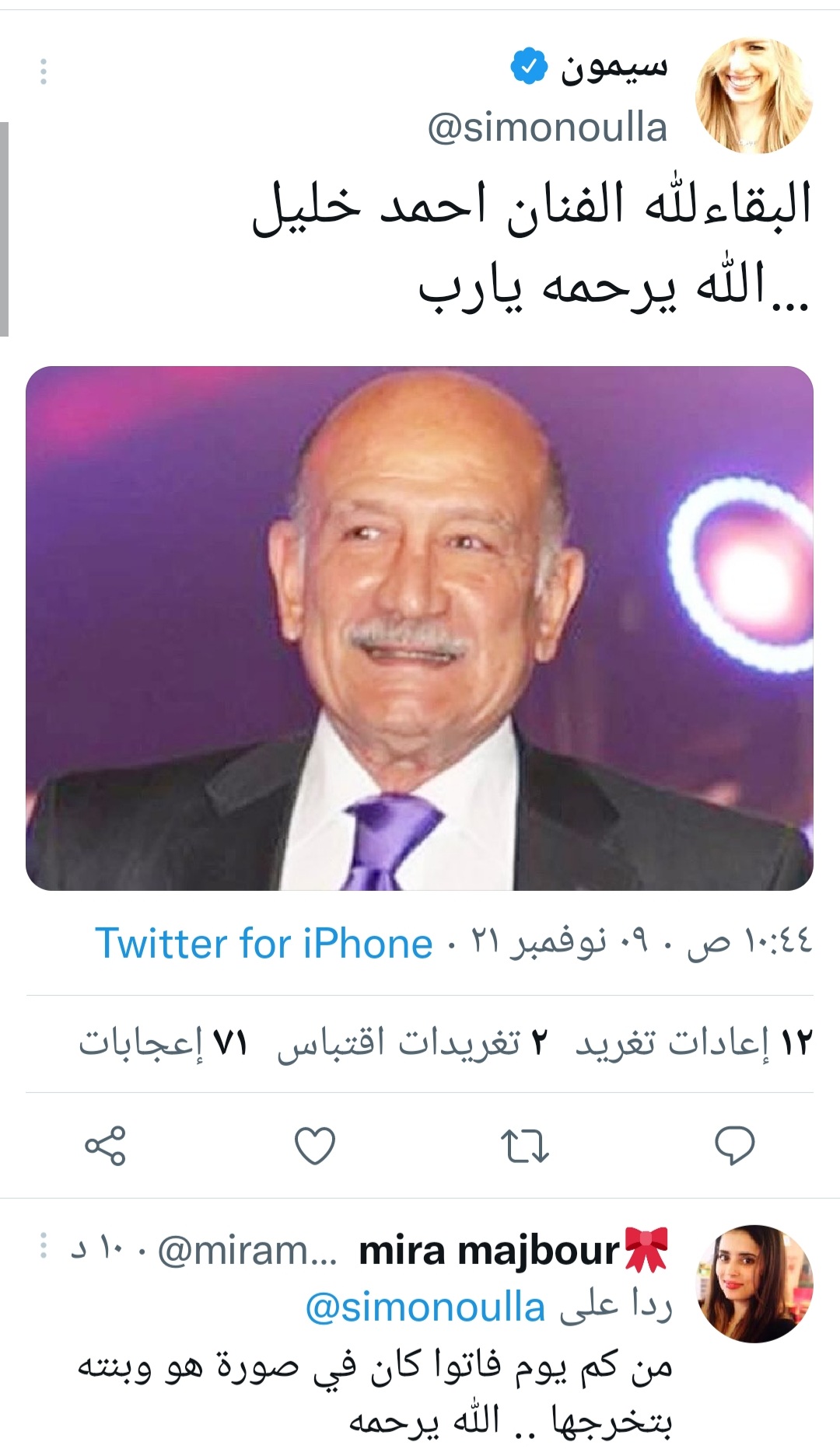
Task: View the 12 retweets list
Action: (694, 1042)
